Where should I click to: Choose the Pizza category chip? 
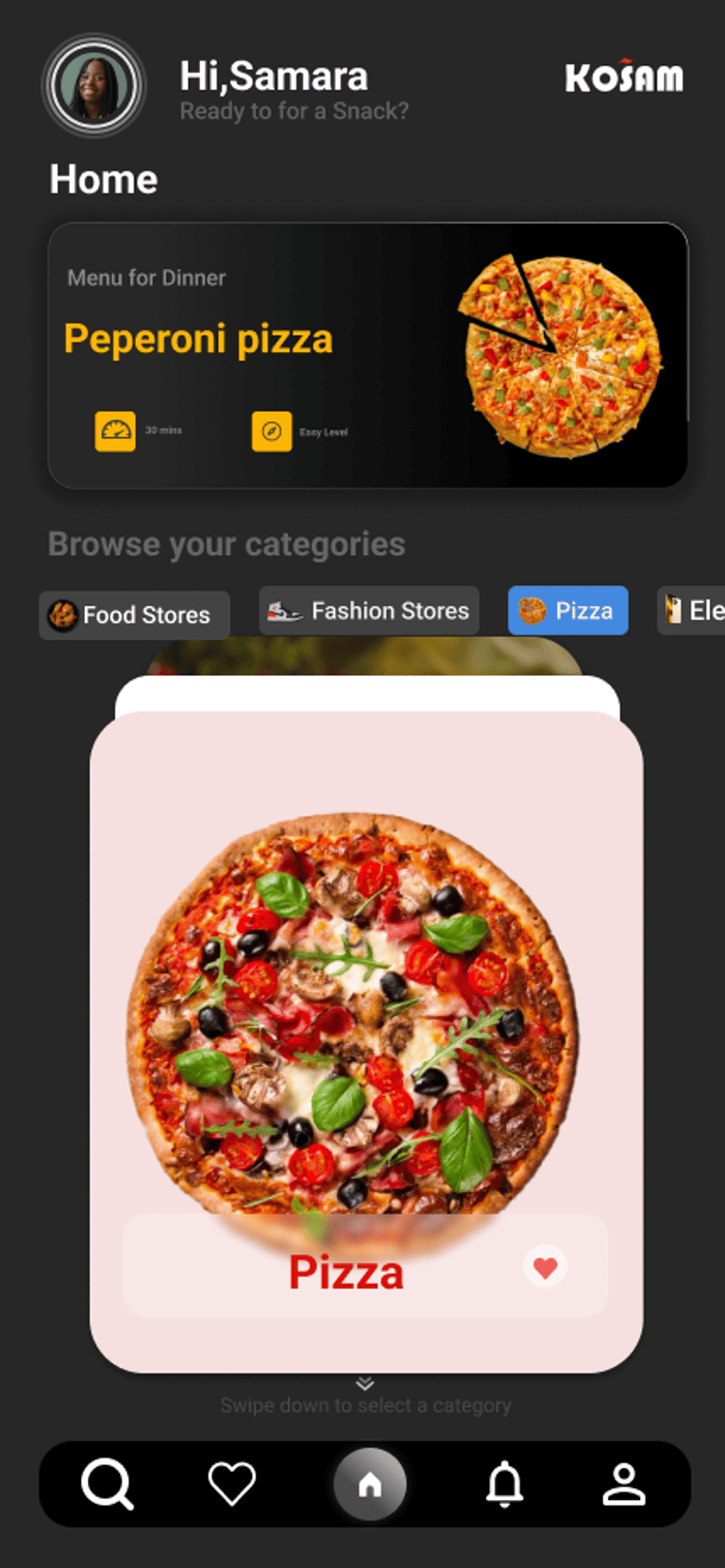click(567, 611)
